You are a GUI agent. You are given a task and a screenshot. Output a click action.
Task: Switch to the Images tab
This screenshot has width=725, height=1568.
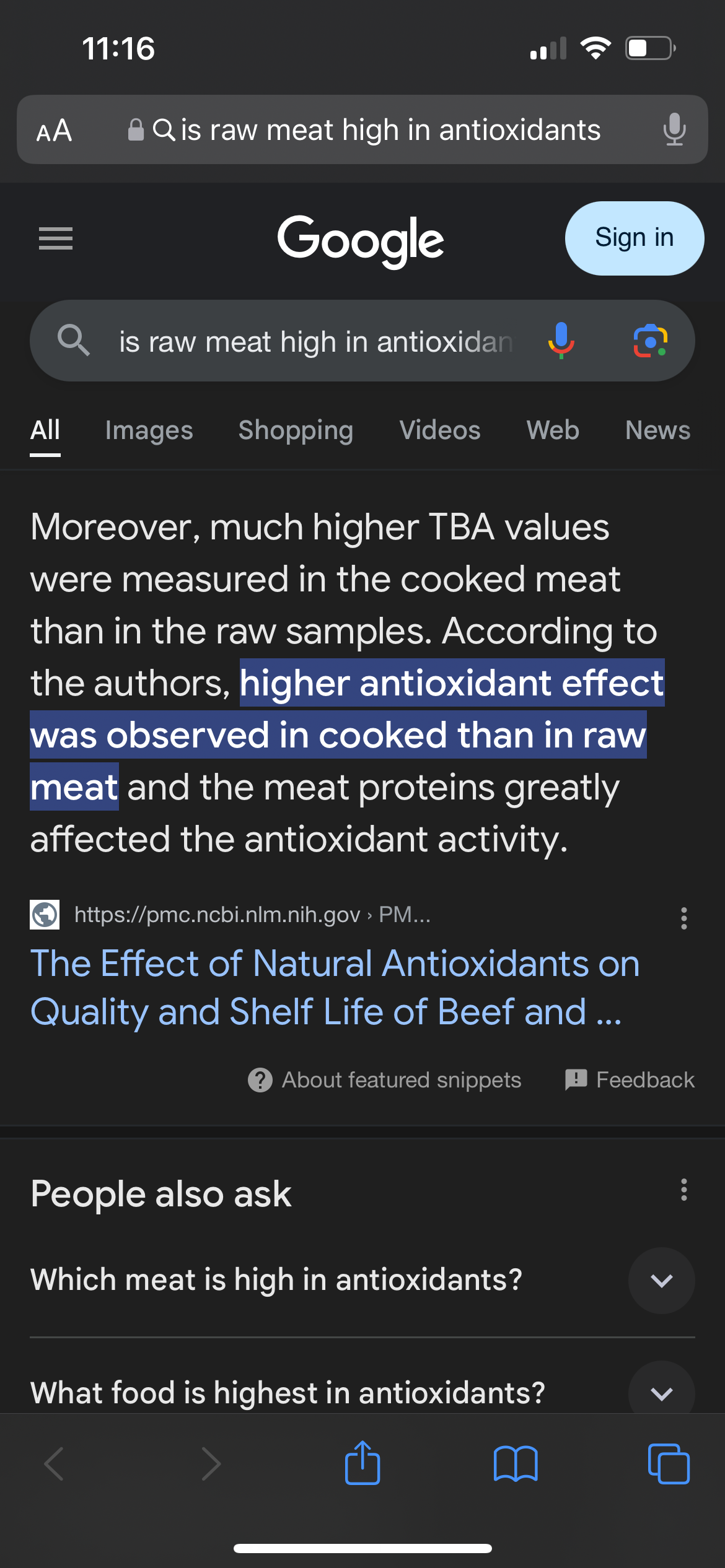coord(149,430)
